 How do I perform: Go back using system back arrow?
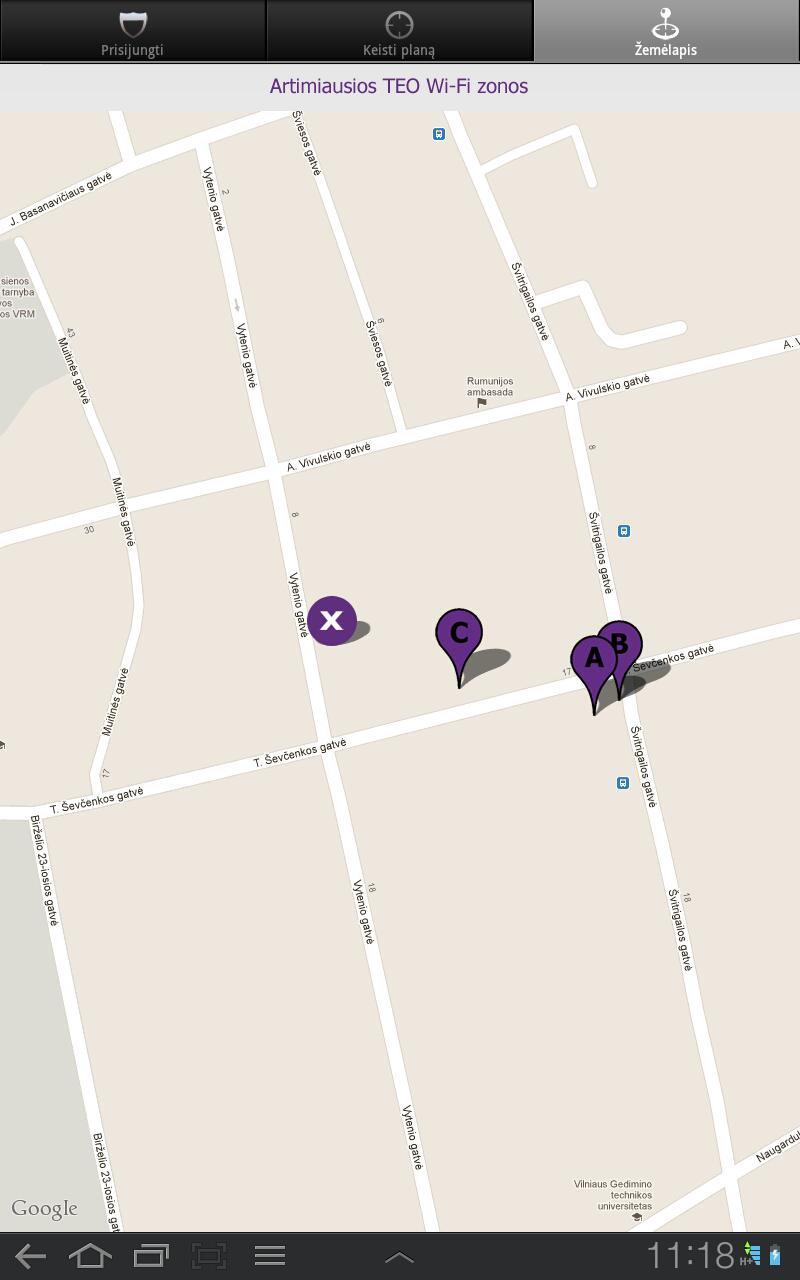tap(30, 1256)
